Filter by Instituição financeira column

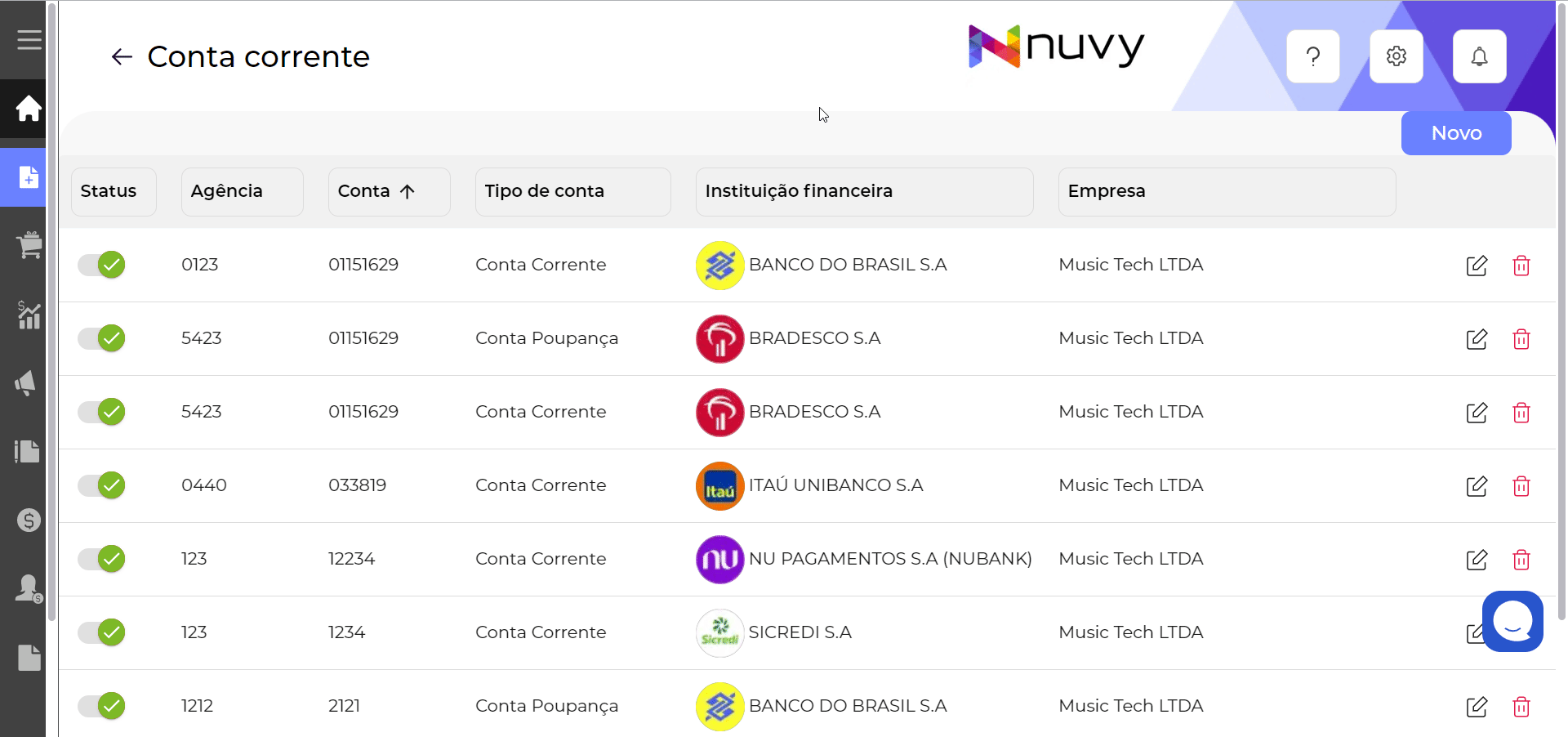[x=863, y=191]
